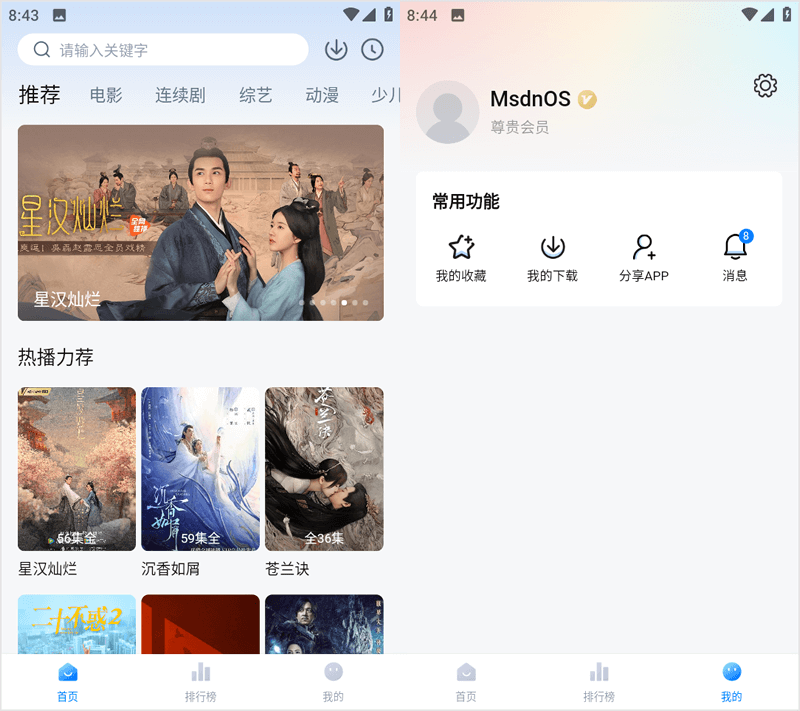Open the 星汉灿烂 56集全 poster card
The image size is (800, 711).
pos(77,469)
